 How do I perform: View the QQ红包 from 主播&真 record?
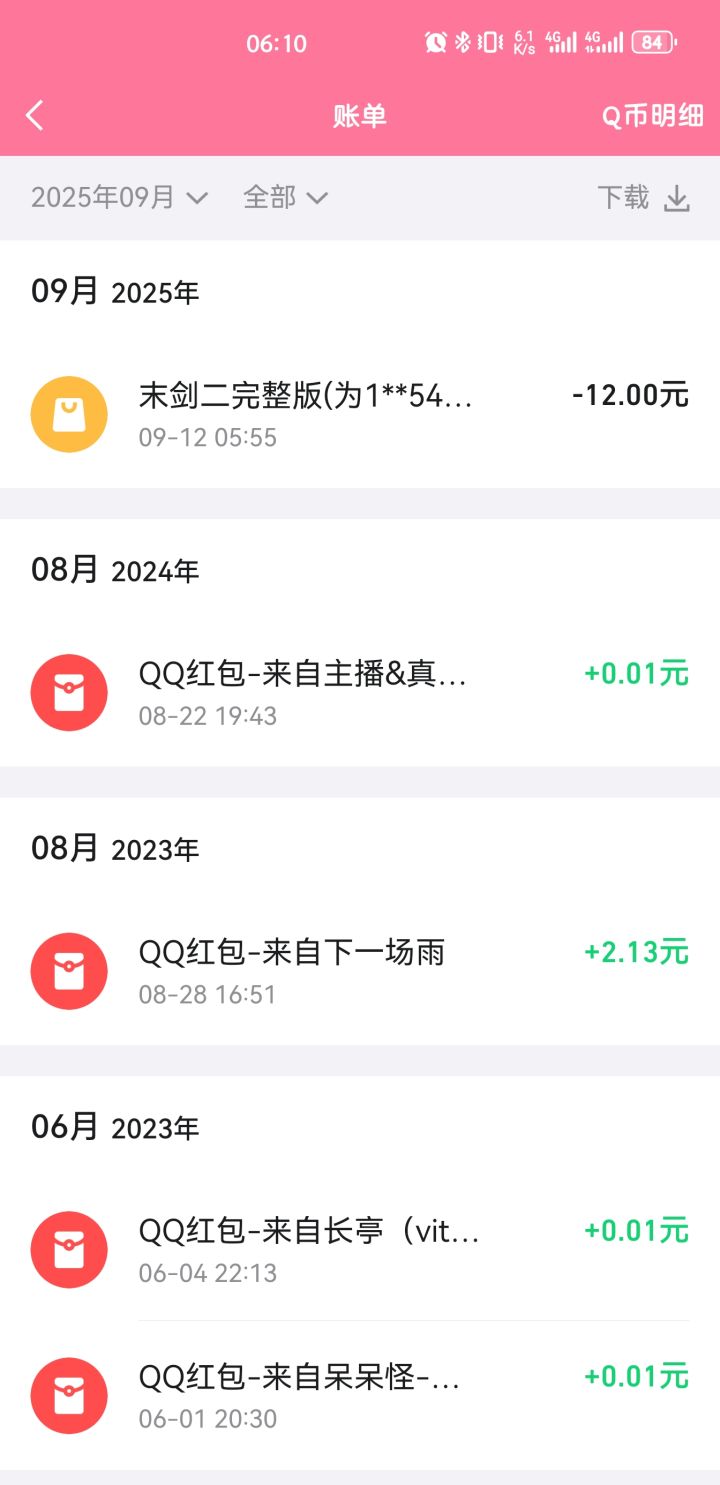360,692
